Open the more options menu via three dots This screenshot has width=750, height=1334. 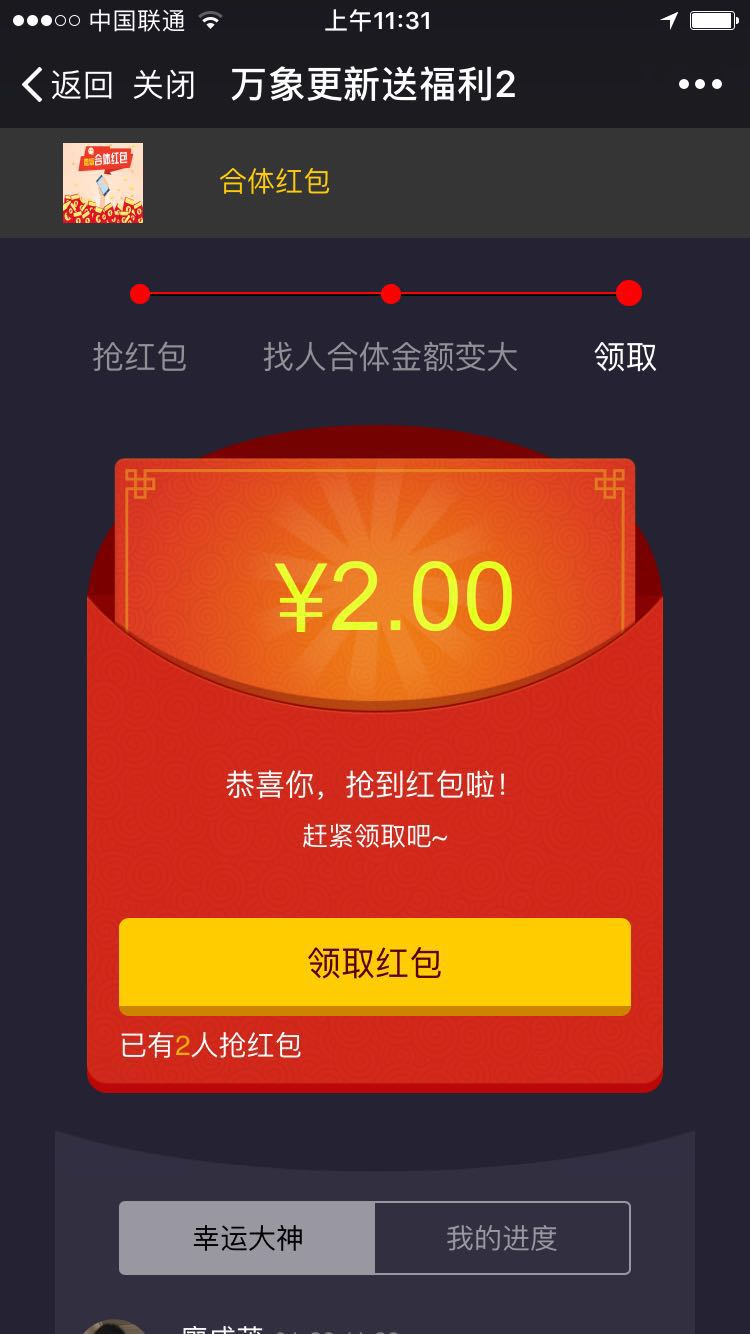(x=701, y=86)
